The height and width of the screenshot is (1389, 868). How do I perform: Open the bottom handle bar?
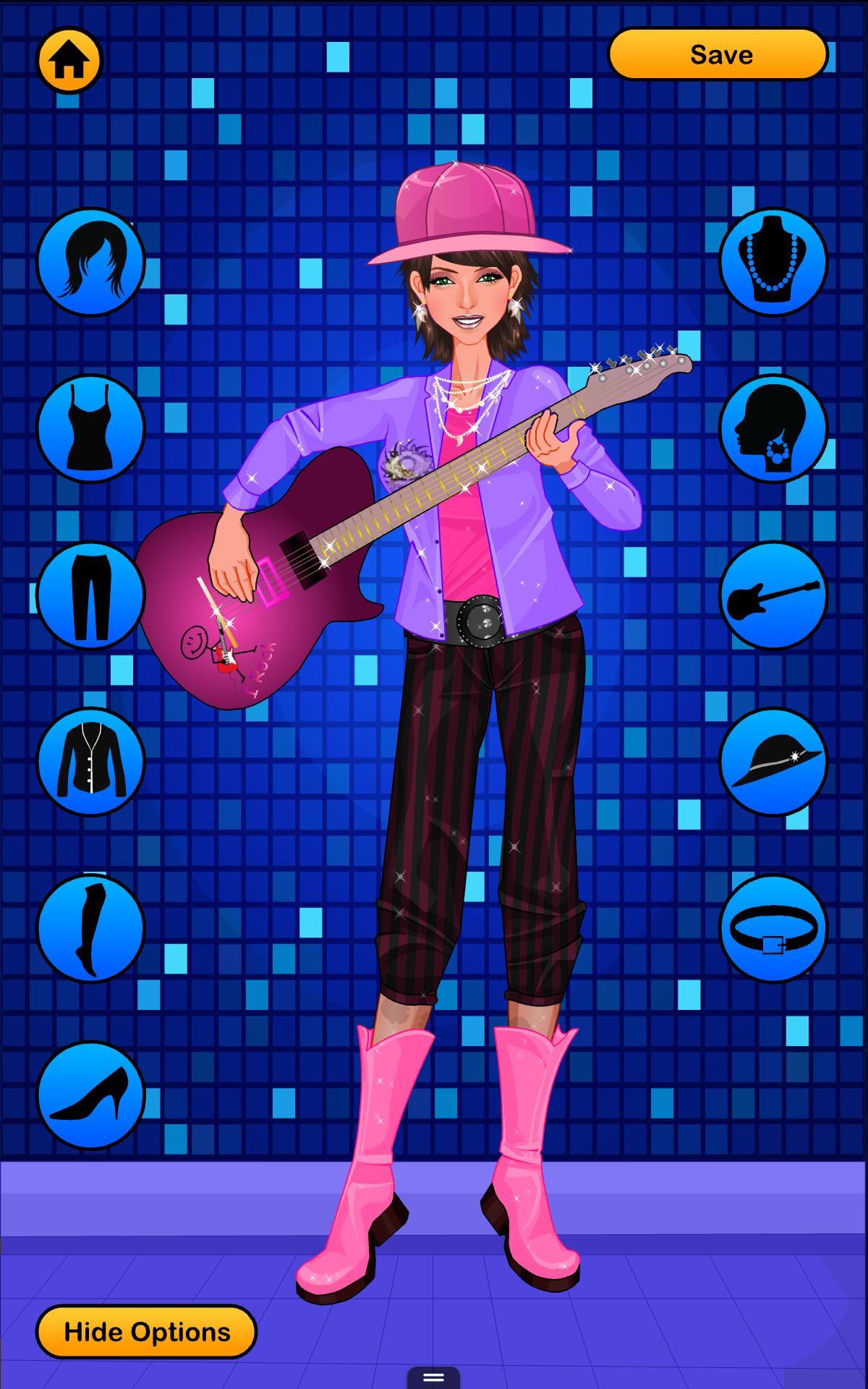click(x=433, y=1377)
